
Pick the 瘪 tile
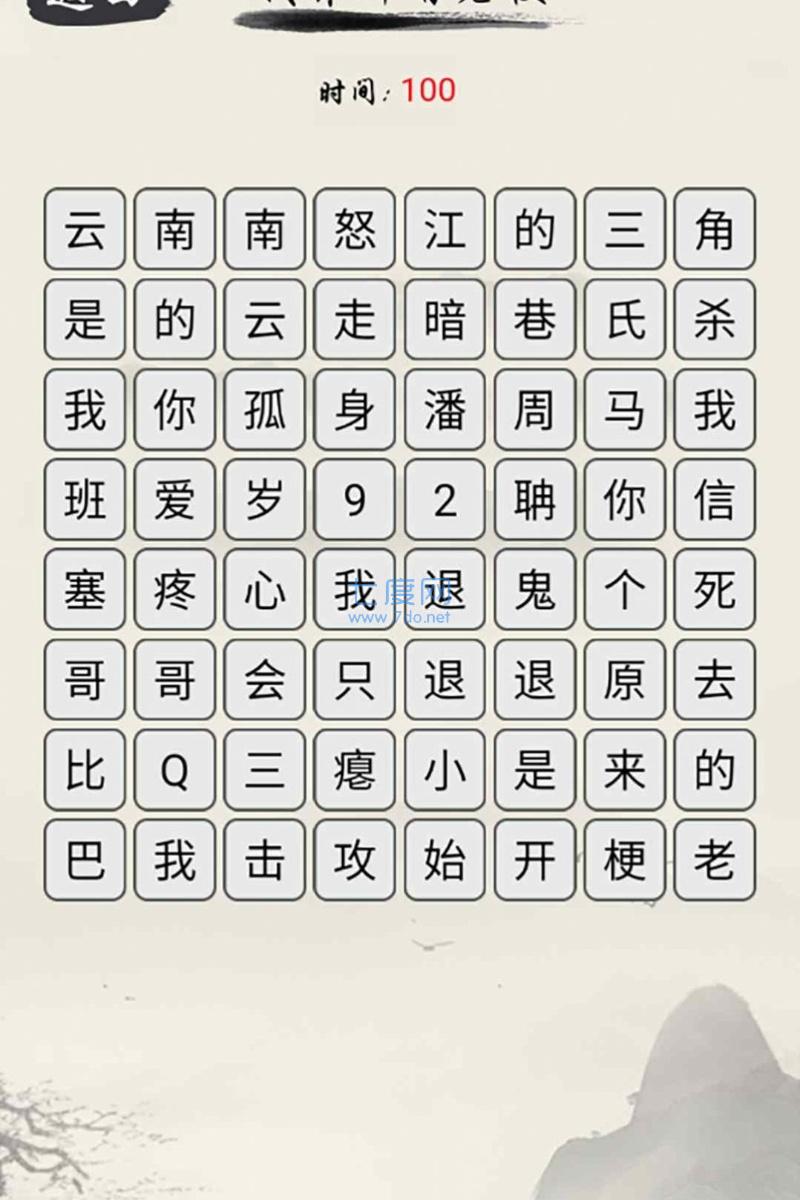[x=355, y=769]
